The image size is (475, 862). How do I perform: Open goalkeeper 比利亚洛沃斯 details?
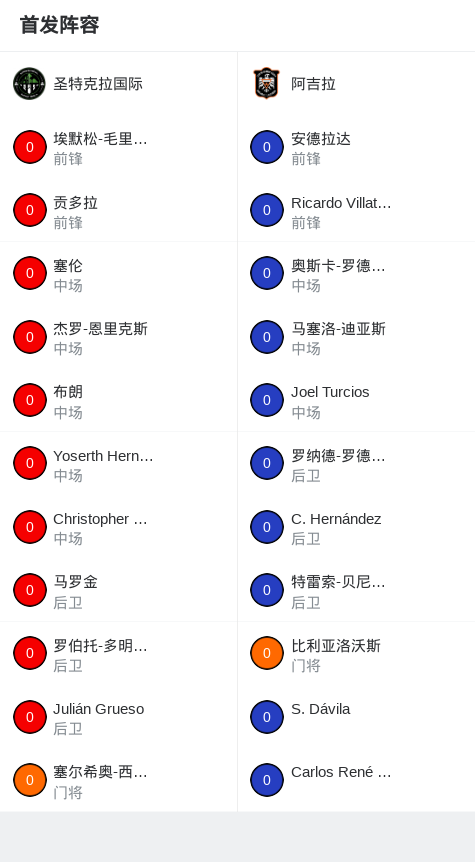(x=356, y=653)
